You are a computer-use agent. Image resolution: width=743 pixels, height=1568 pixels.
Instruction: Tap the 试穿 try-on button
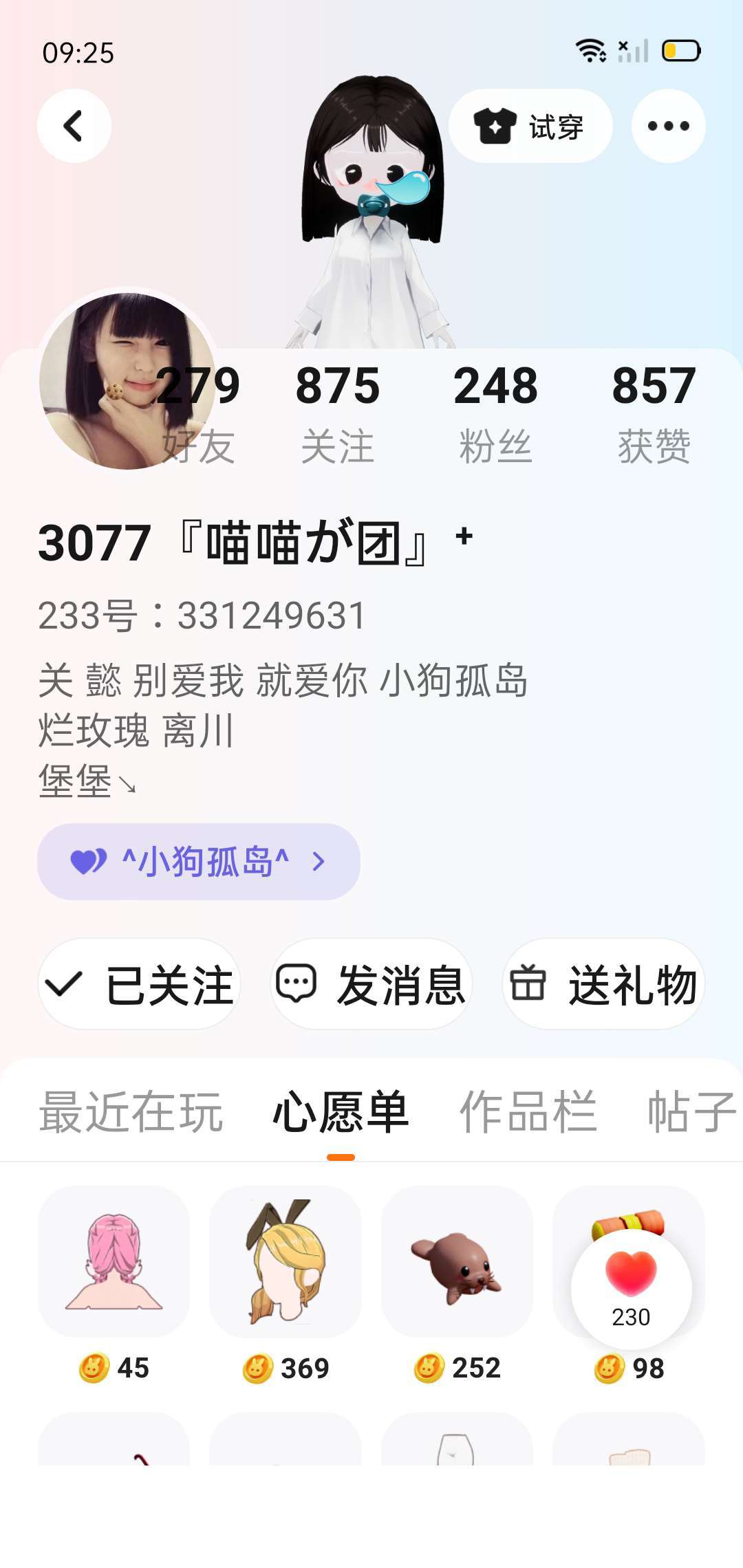point(530,126)
